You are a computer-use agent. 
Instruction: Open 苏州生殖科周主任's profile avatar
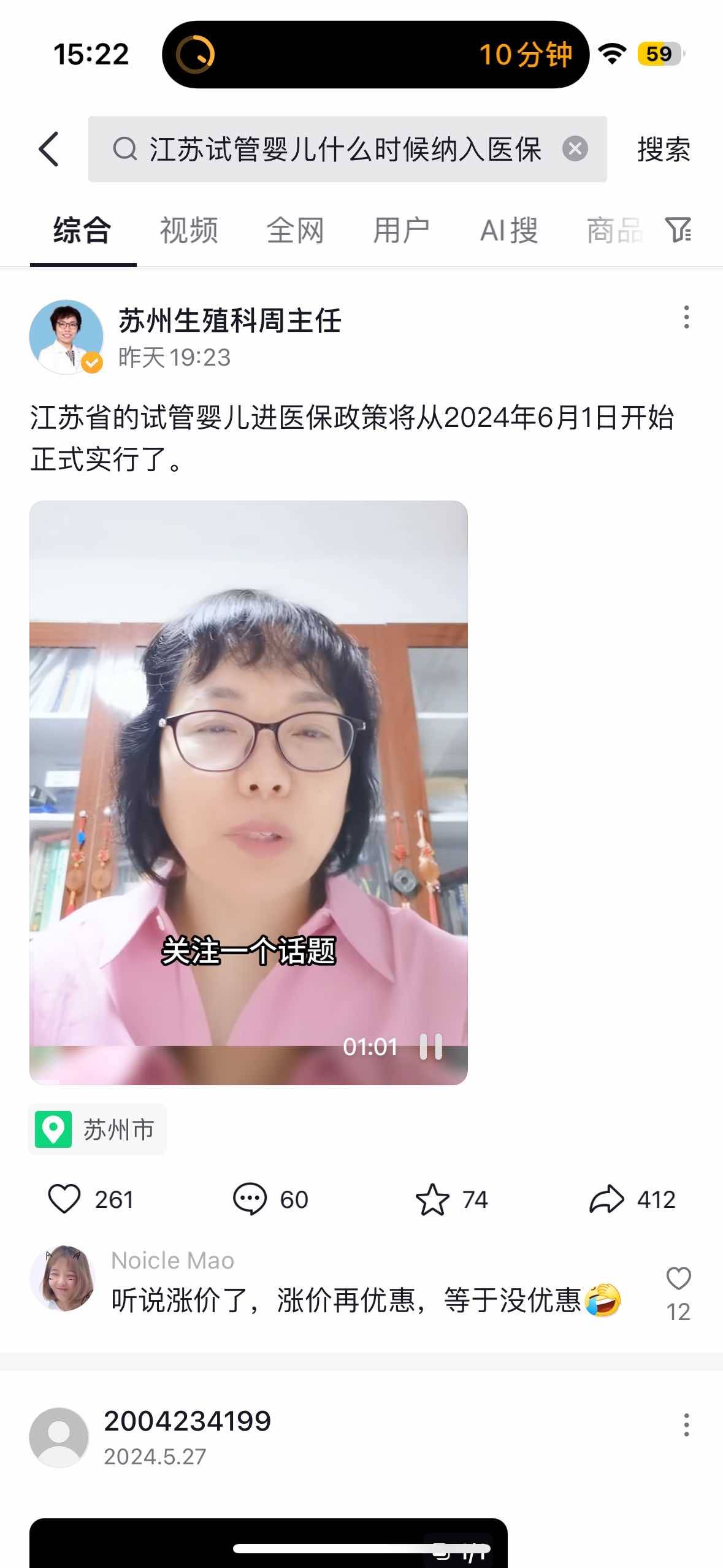pyautogui.click(x=66, y=337)
